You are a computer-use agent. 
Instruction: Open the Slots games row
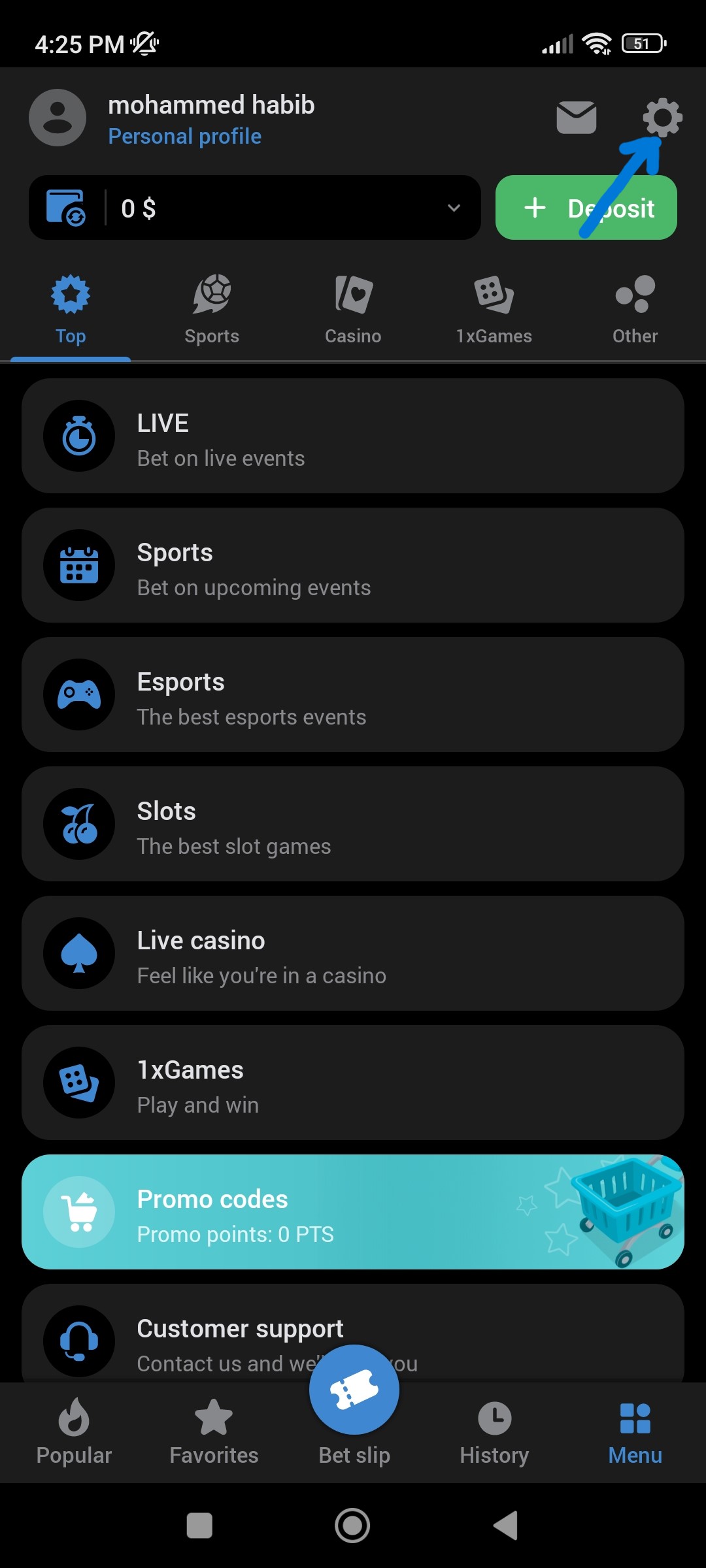[353, 825]
